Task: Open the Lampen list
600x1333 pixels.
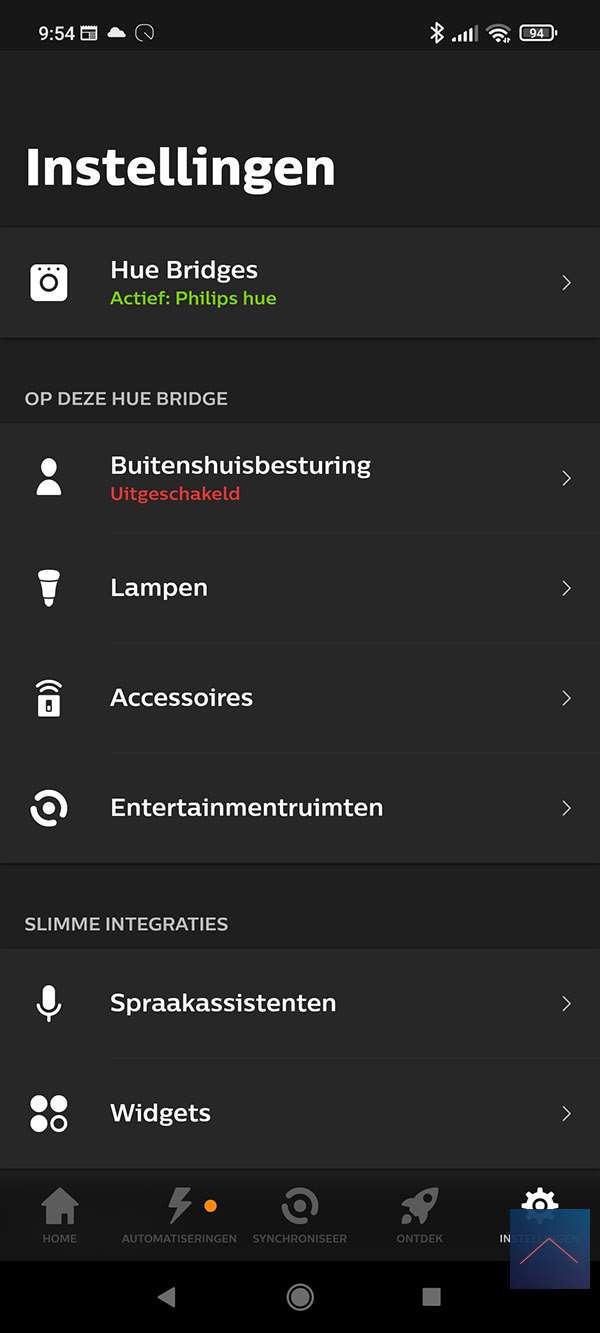Action: click(x=300, y=588)
